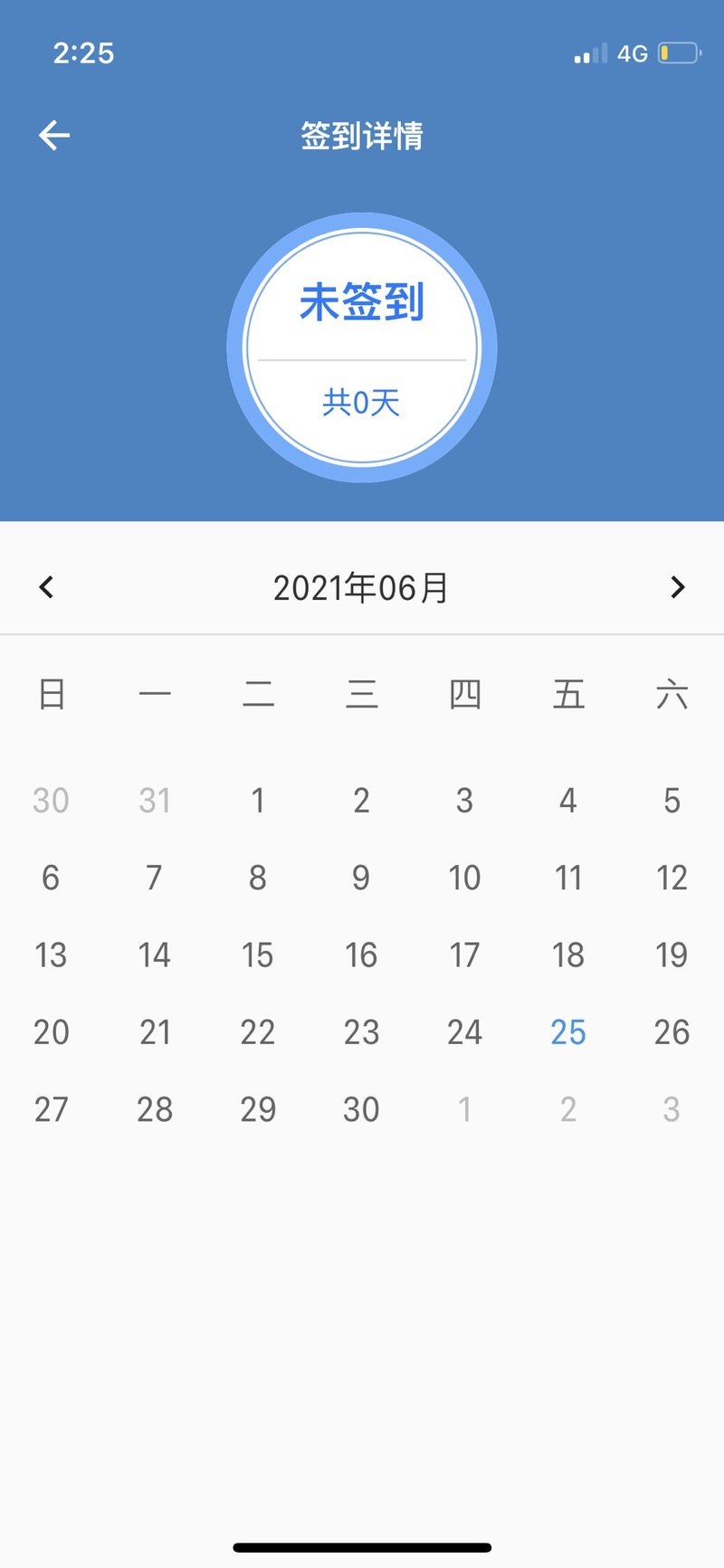Tap the 10th on the calendar
The height and width of the screenshot is (1568, 724).
click(464, 878)
